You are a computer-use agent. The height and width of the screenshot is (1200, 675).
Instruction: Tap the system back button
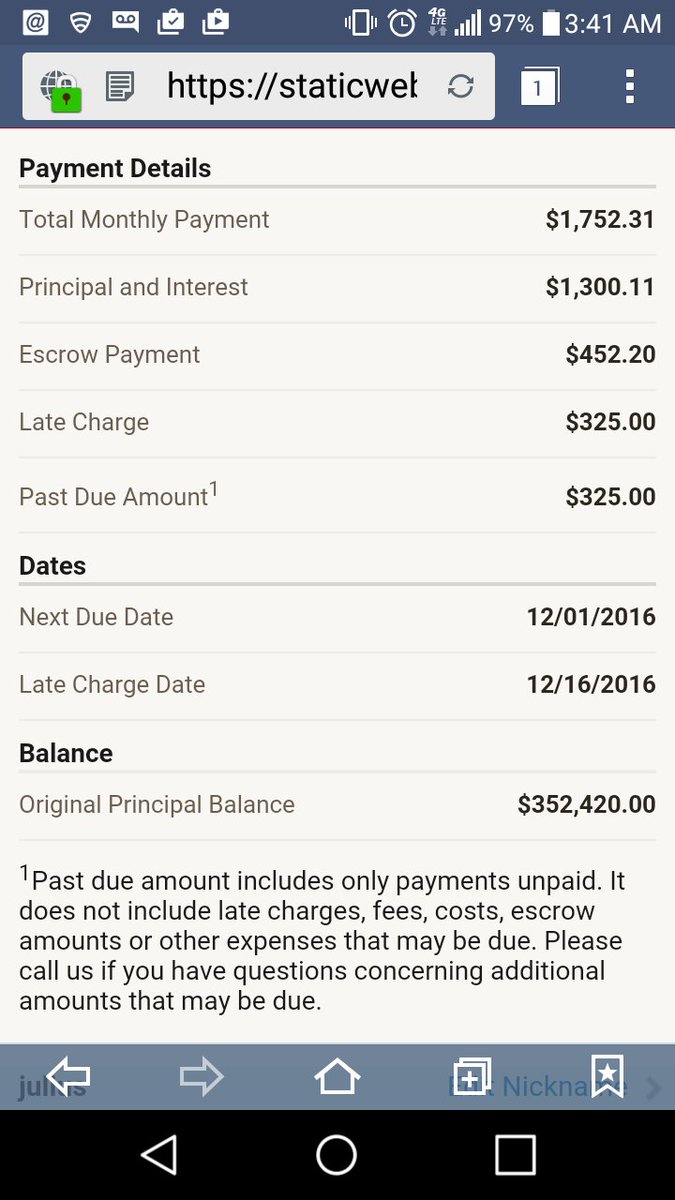[159, 1155]
